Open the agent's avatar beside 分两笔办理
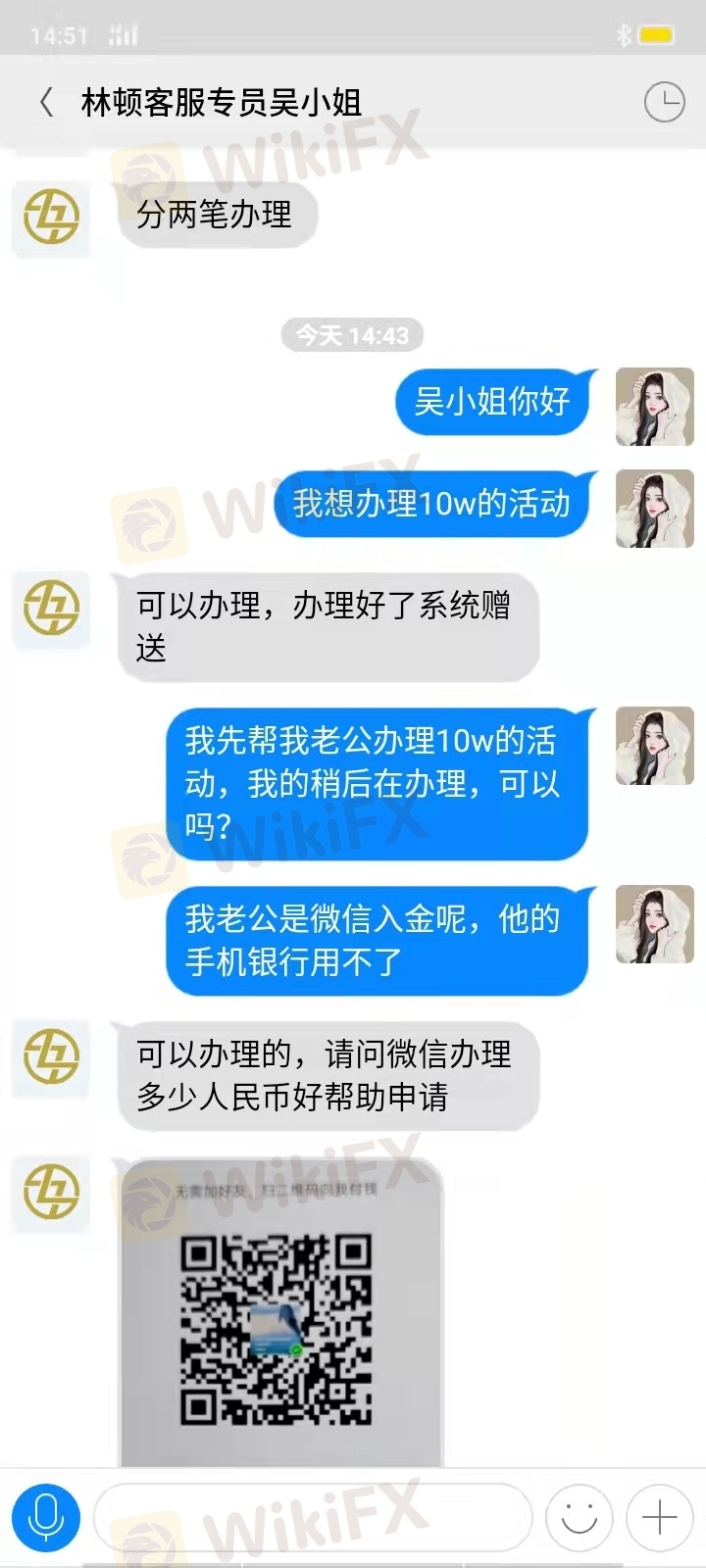The height and width of the screenshot is (1568, 706). pos(51,217)
